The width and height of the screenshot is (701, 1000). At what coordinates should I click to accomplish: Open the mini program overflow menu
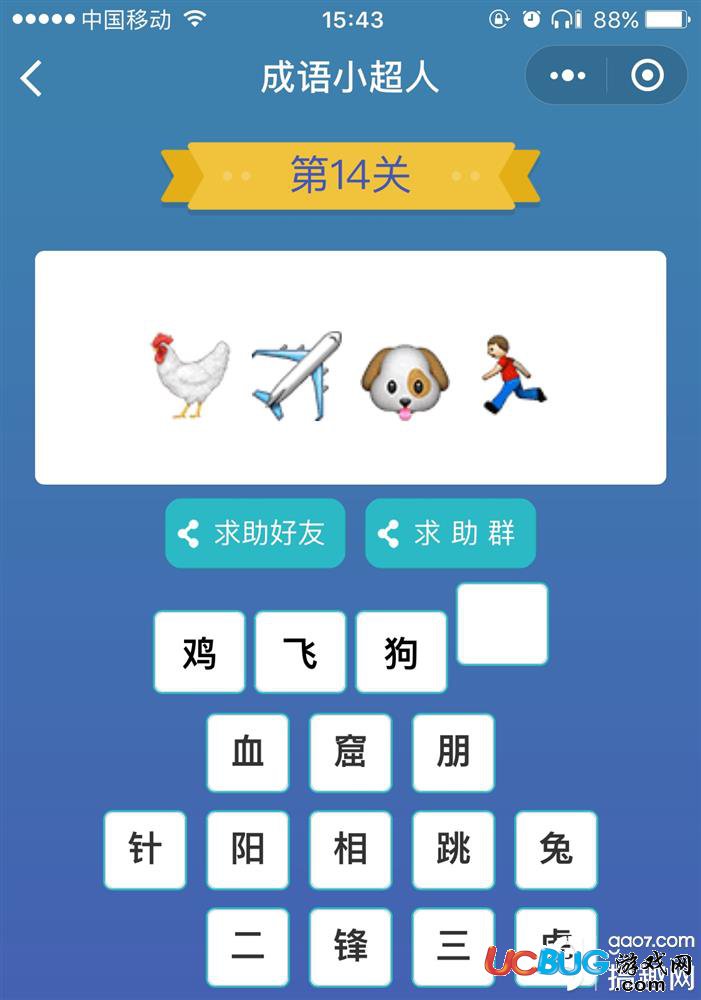(567, 76)
